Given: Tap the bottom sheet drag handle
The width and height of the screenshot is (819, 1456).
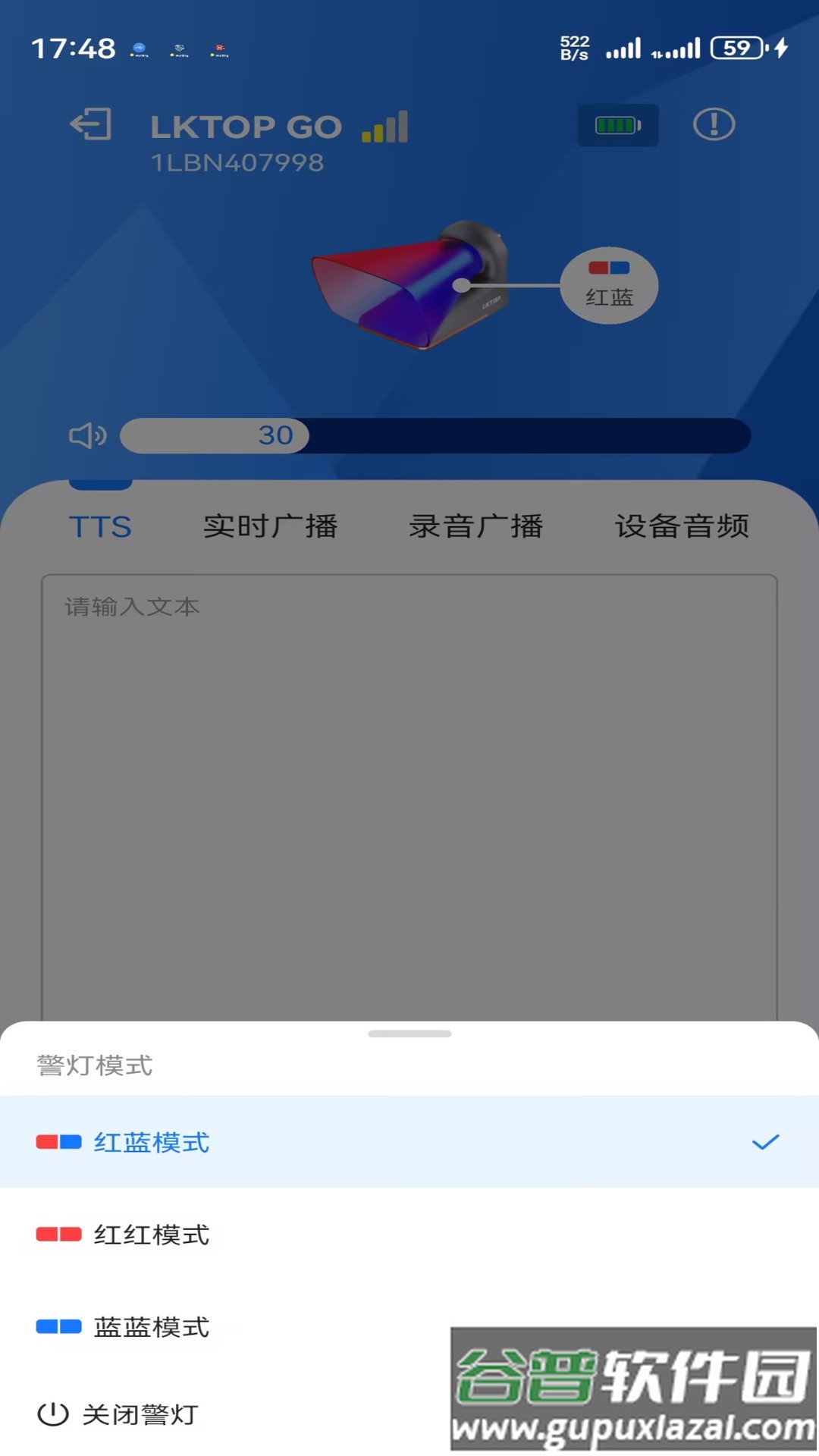Looking at the screenshot, I should pos(409,1034).
